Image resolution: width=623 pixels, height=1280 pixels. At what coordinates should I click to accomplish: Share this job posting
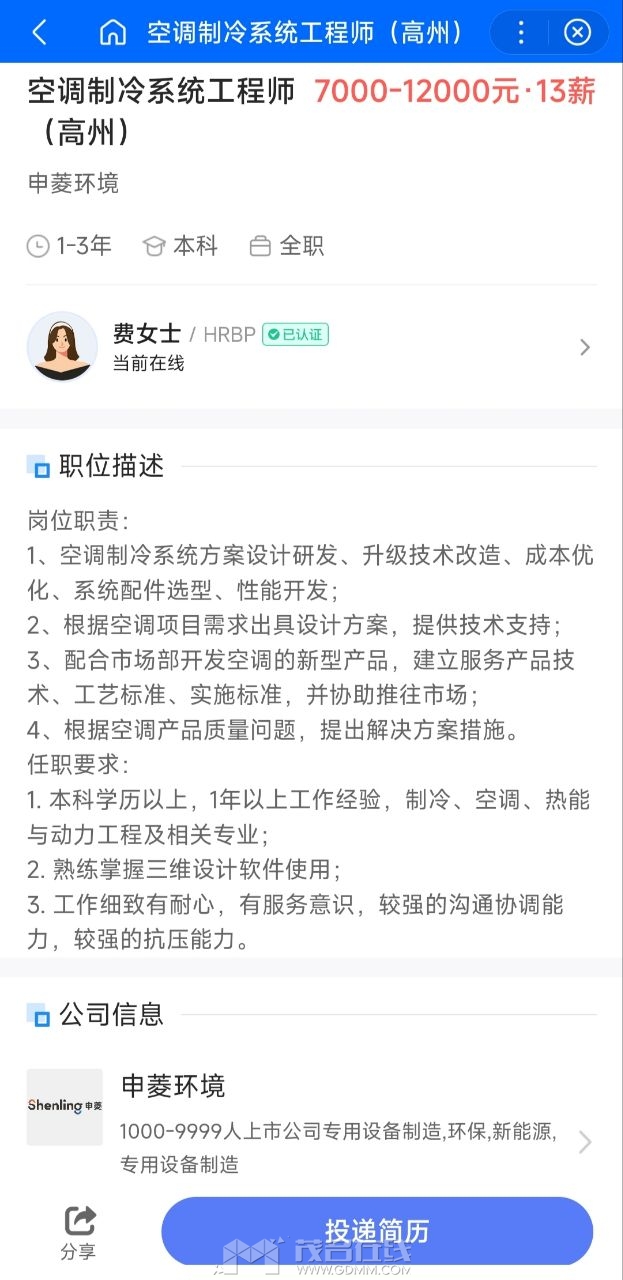[79, 1232]
